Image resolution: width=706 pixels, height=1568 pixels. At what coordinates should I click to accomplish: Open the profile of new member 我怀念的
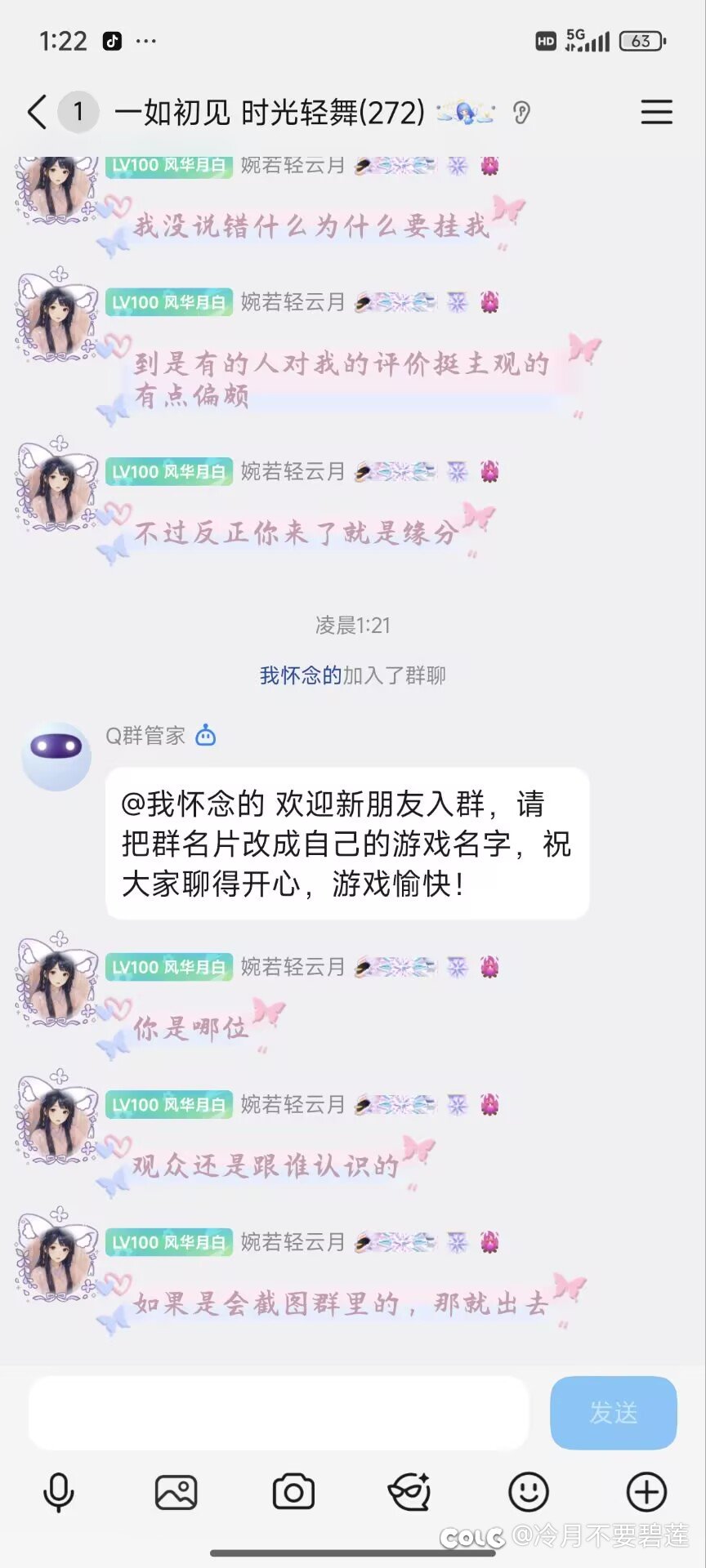[x=300, y=675]
